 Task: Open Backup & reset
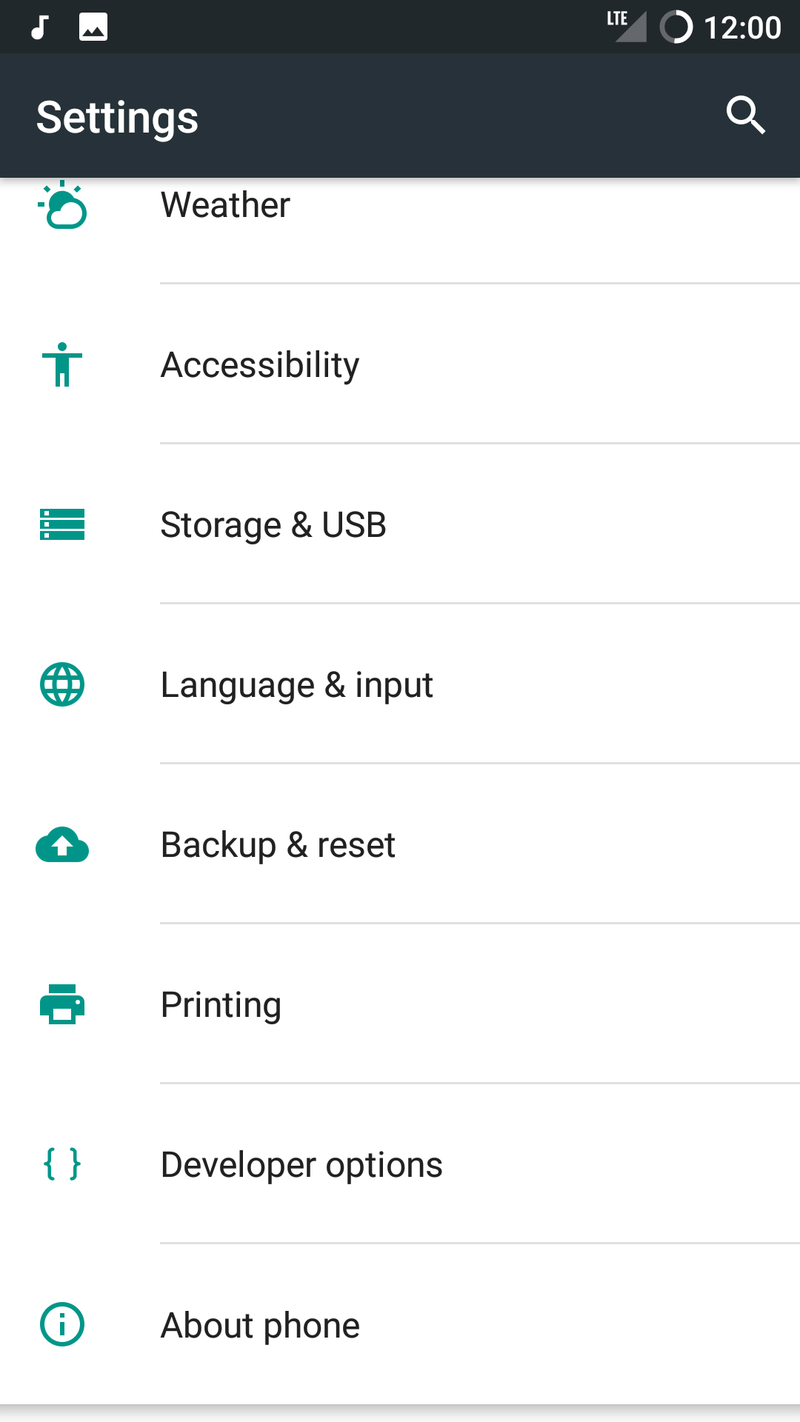400,844
